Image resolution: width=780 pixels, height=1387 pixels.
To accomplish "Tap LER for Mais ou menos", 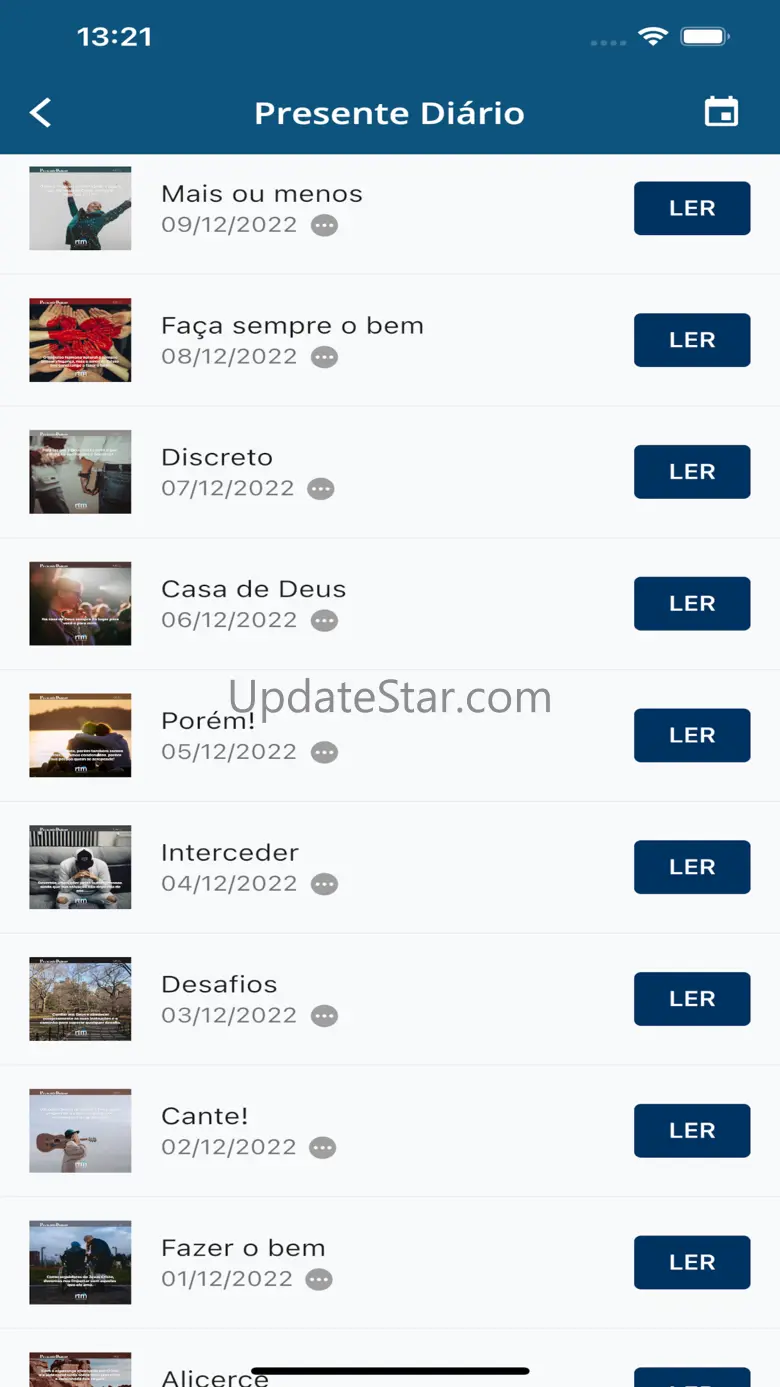I will tap(691, 208).
